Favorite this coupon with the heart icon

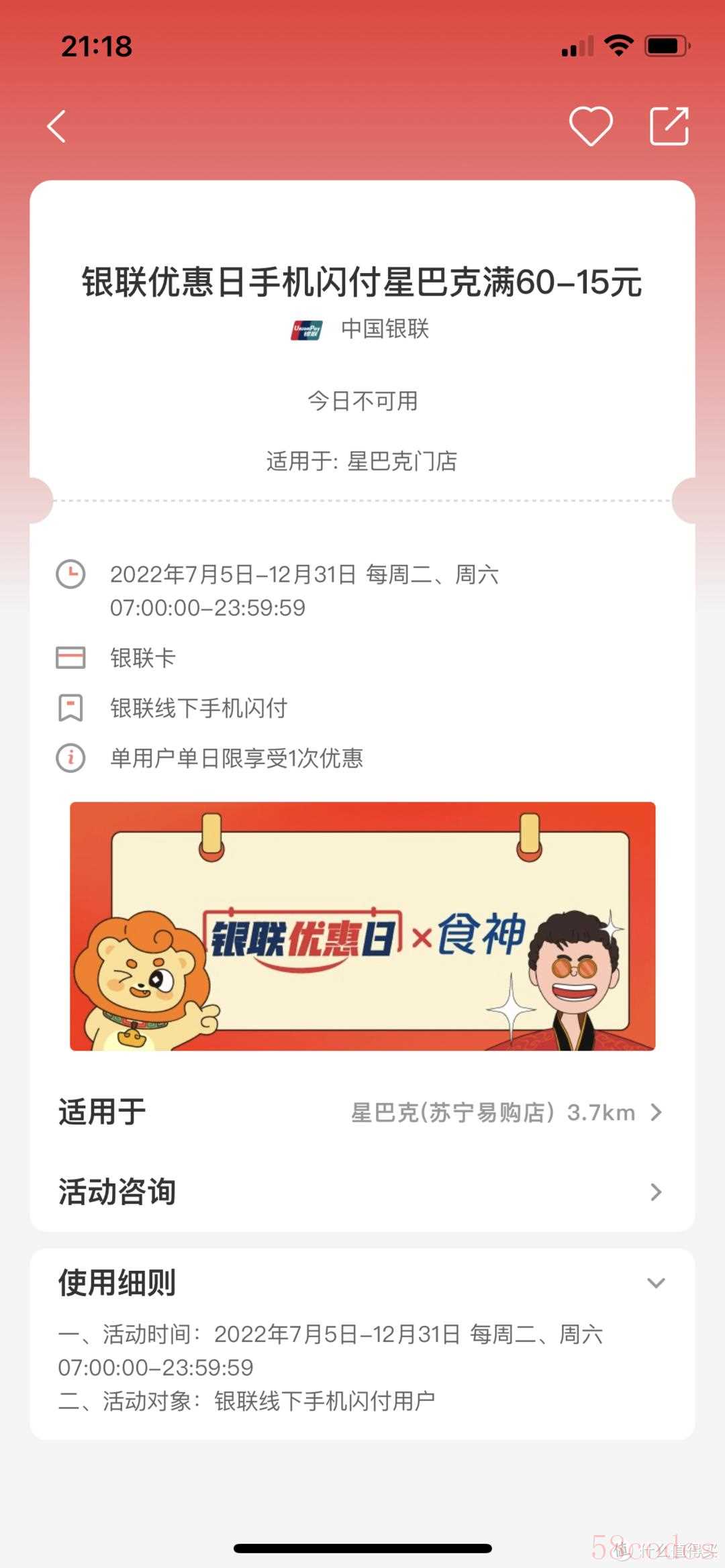point(591,126)
